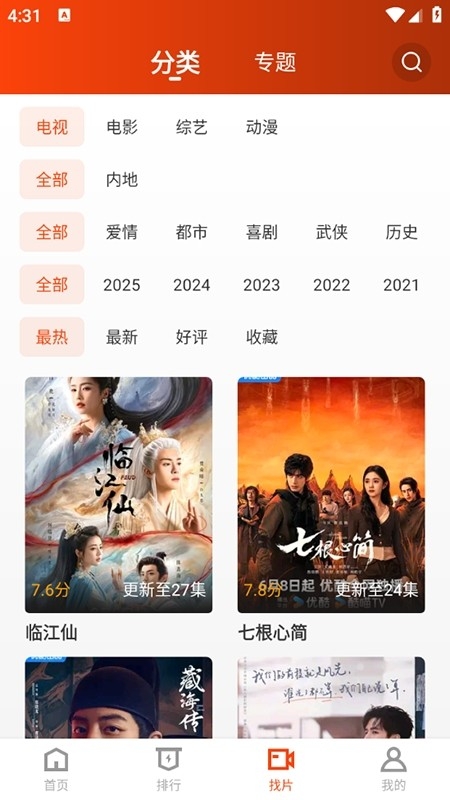Go to the 首页 tab
450x800 pixels.
pyautogui.click(x=56, y=769)
